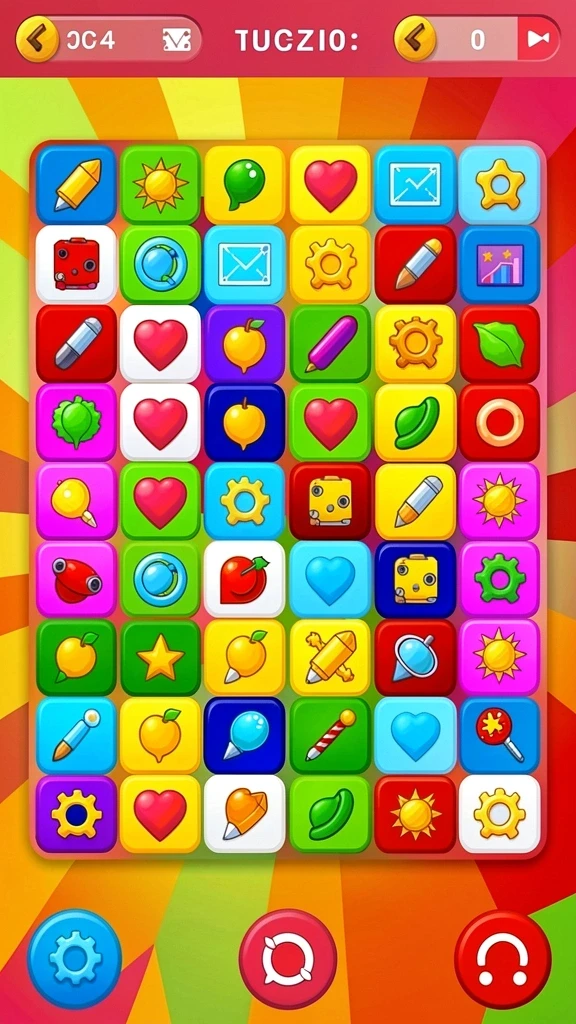Select the yellow gear on purple tile
Viewport: 576px width, 1024px height.
[76, 814]
